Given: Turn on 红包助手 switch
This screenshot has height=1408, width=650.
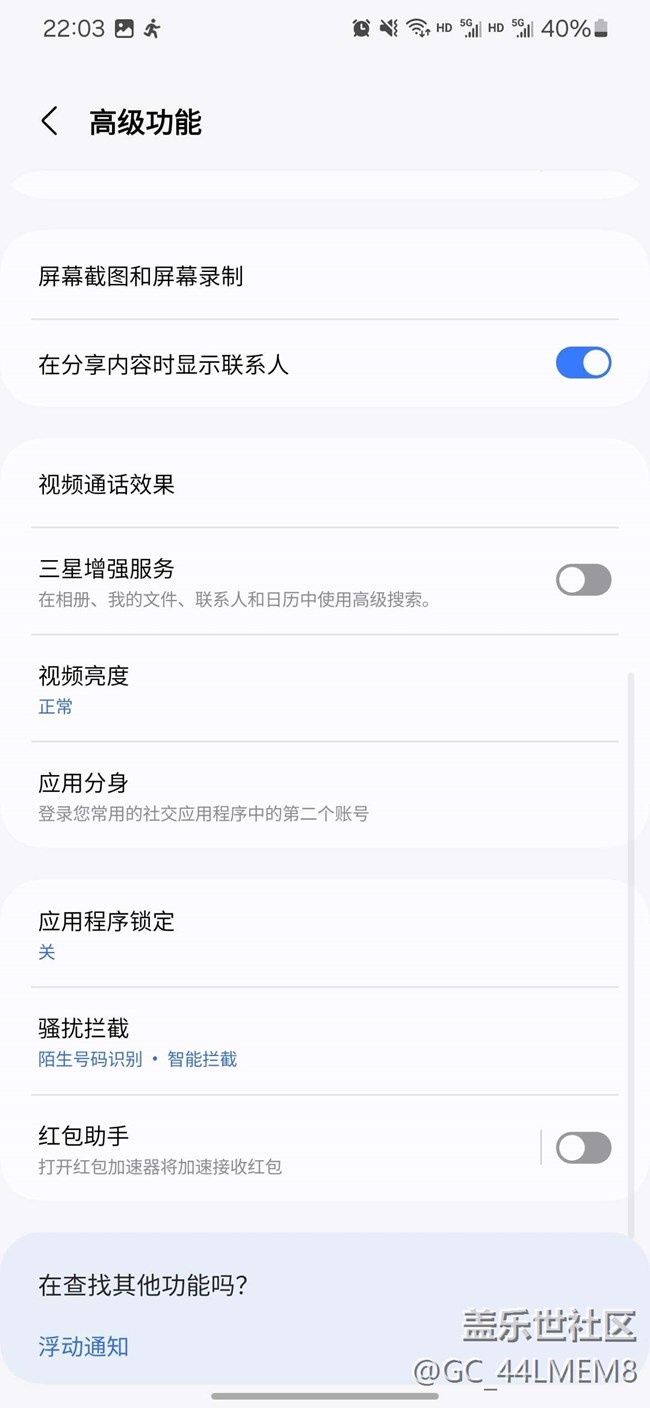Looking at the screenshot, I should [x=583, y=1148].
